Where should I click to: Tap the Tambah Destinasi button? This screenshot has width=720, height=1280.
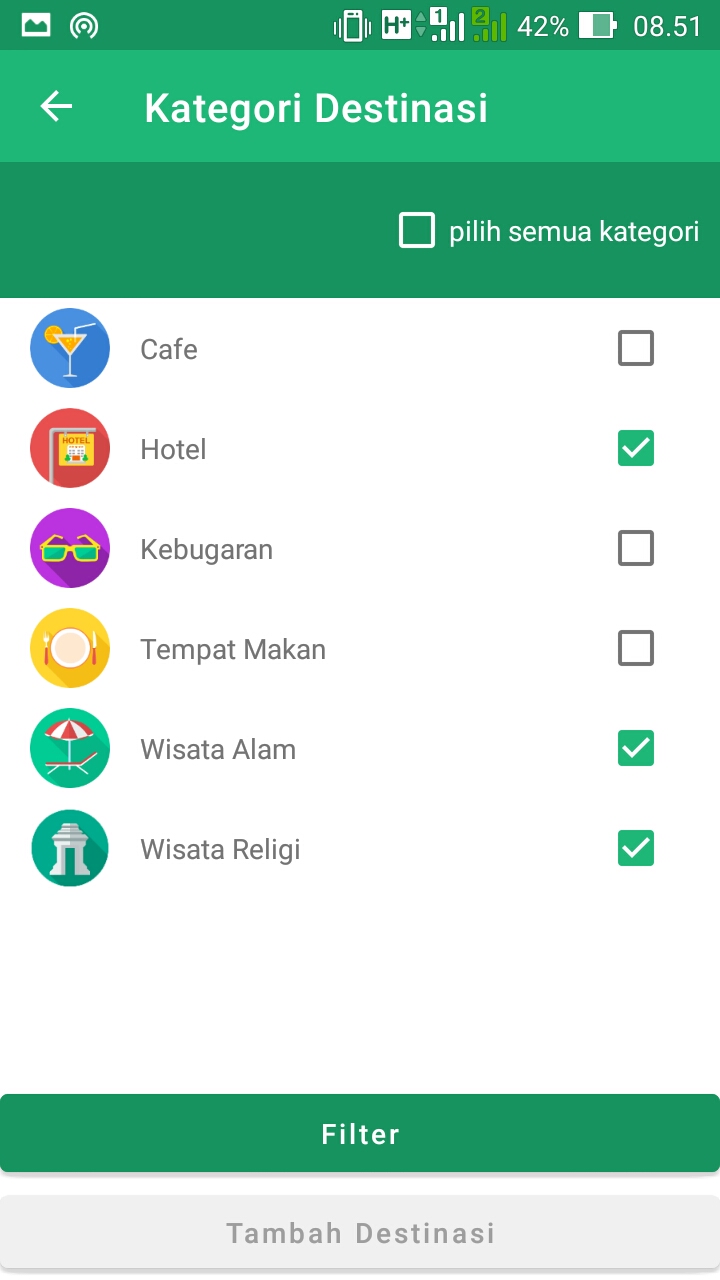point(360,1233)
